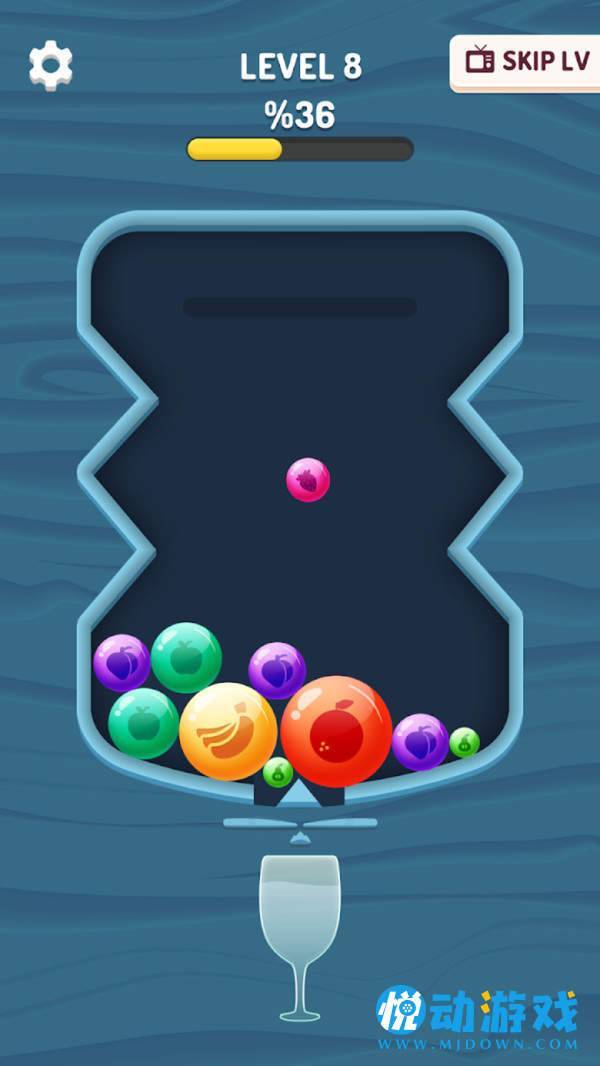Tap the orange banana ball
The image size is (600, 1066).
coord(228,731)
